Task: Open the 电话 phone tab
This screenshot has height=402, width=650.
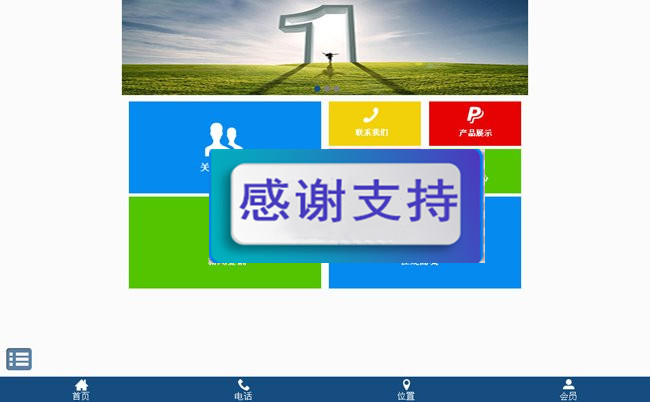Action: tap(243, 389)
